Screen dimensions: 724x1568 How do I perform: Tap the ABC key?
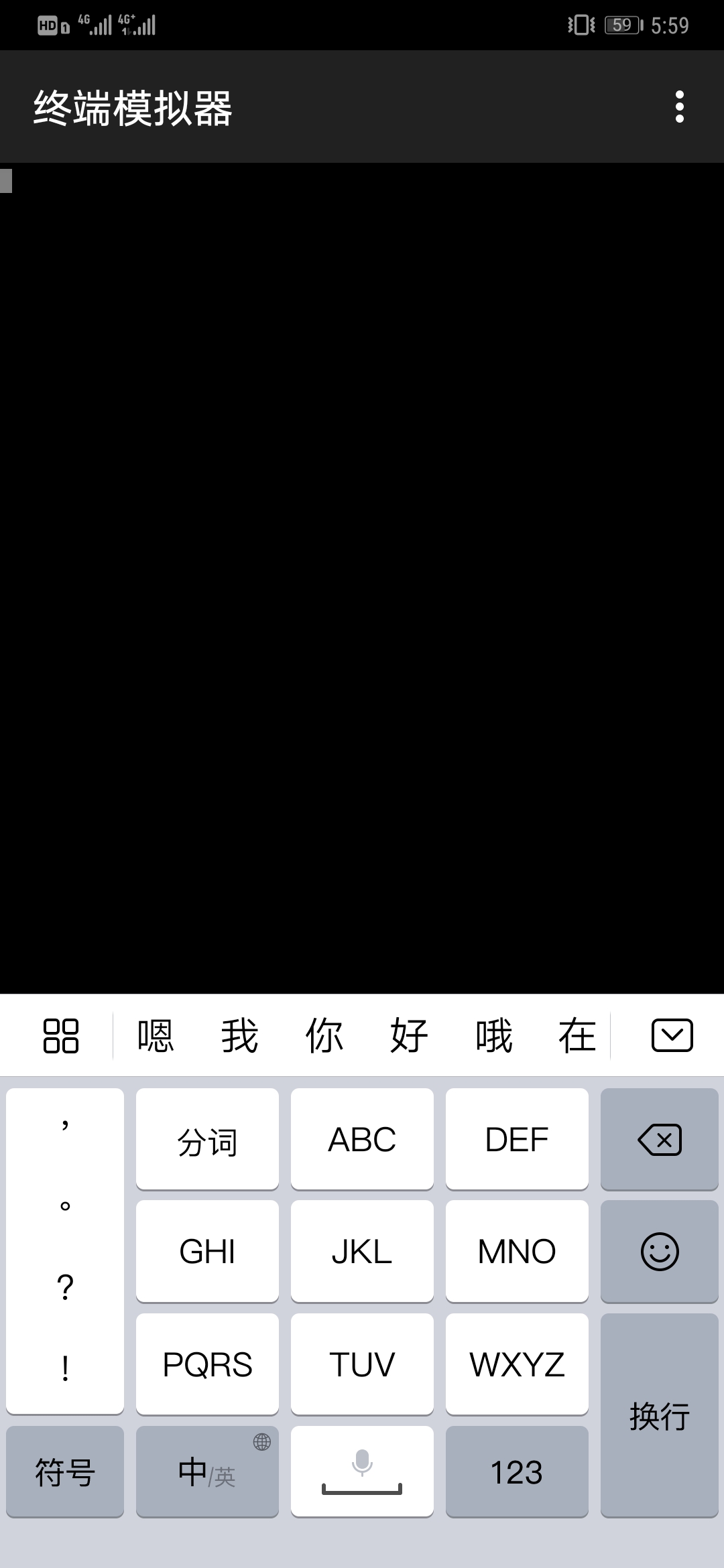click(362, 1139)
